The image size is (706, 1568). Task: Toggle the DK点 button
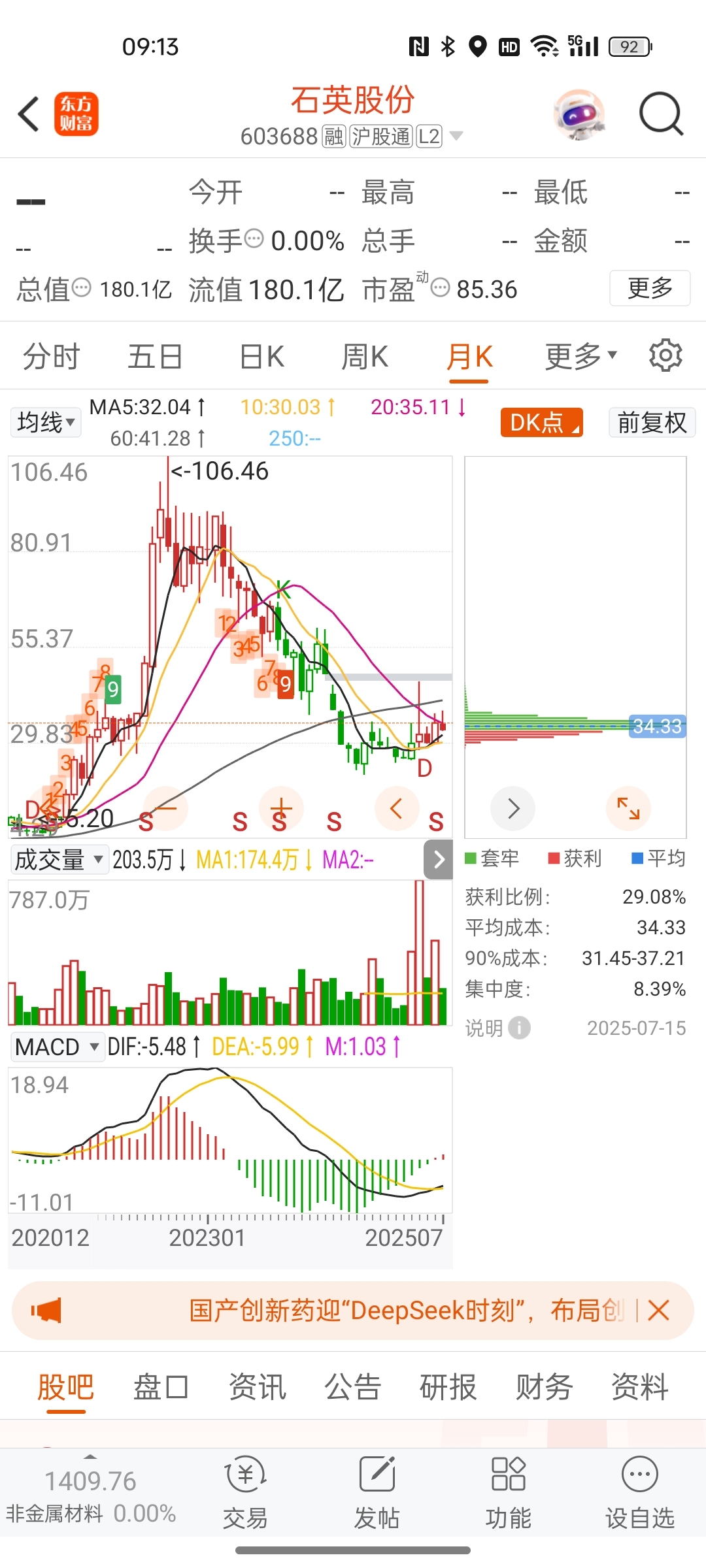tap(541, 423)
